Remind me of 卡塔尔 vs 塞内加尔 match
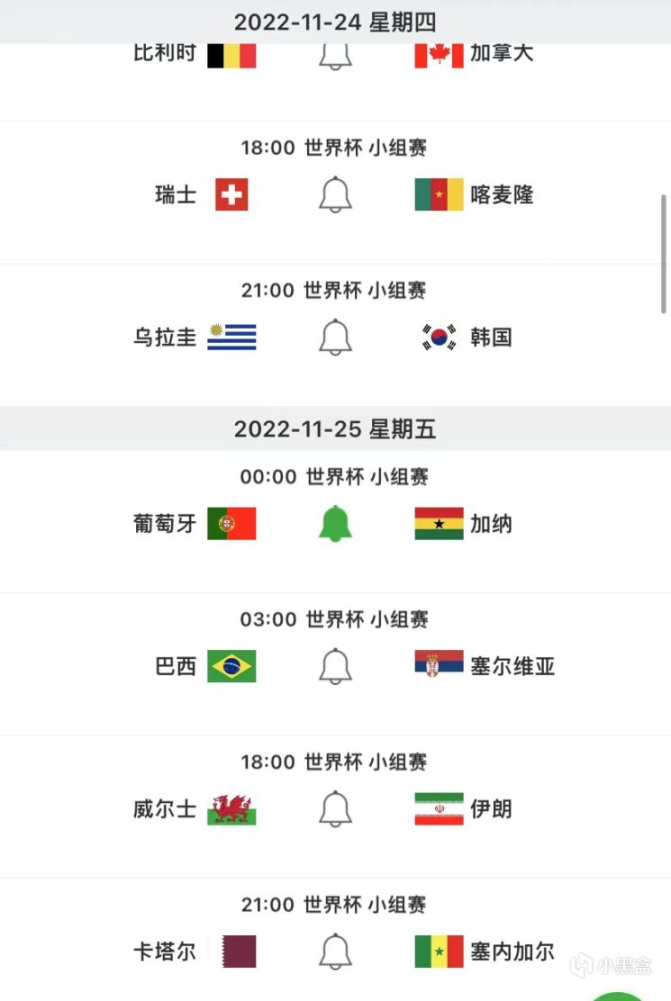 click(336, 951)
